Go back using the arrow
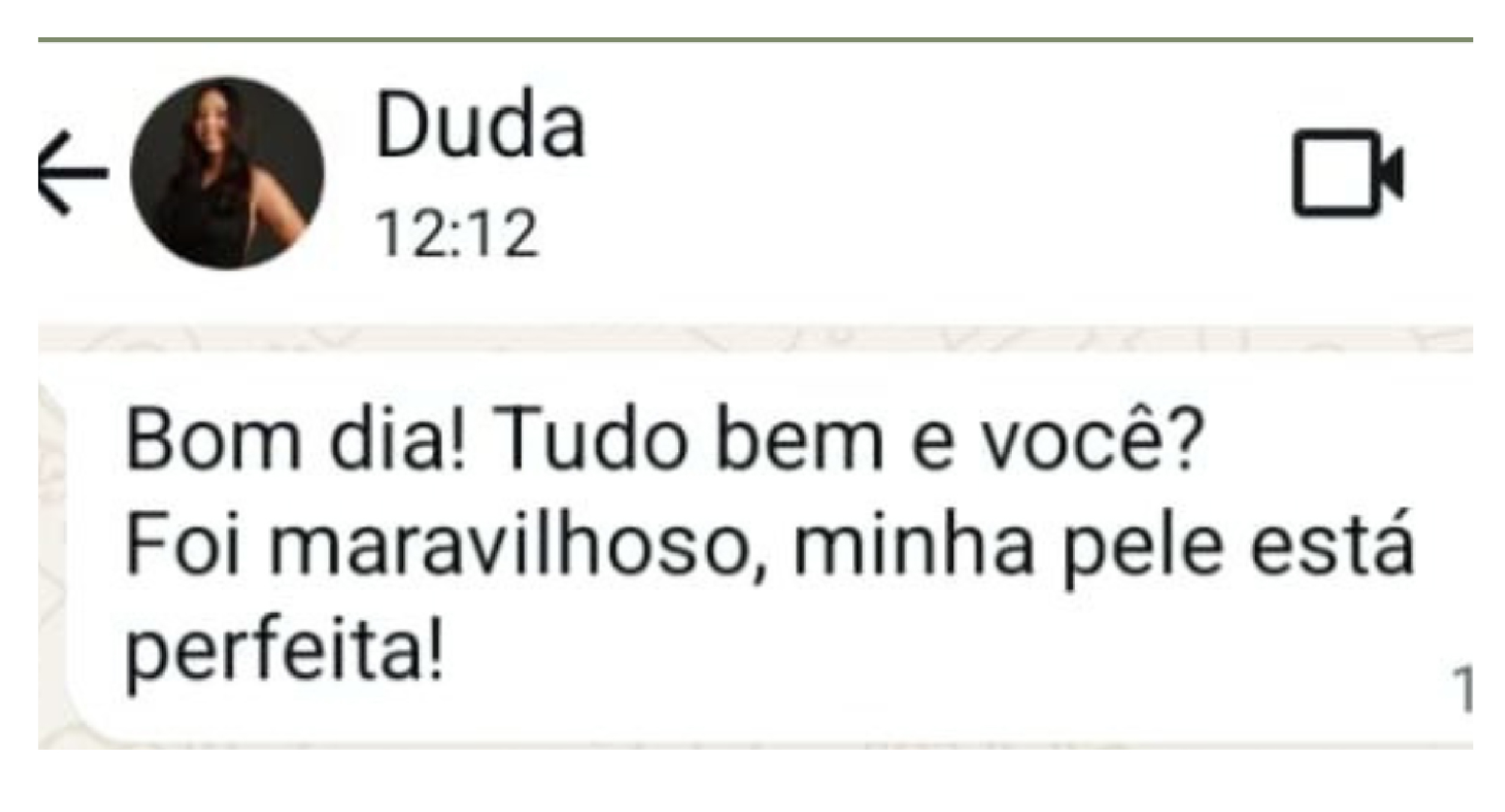The image size is (1505, 812). [x=72, y=174]
